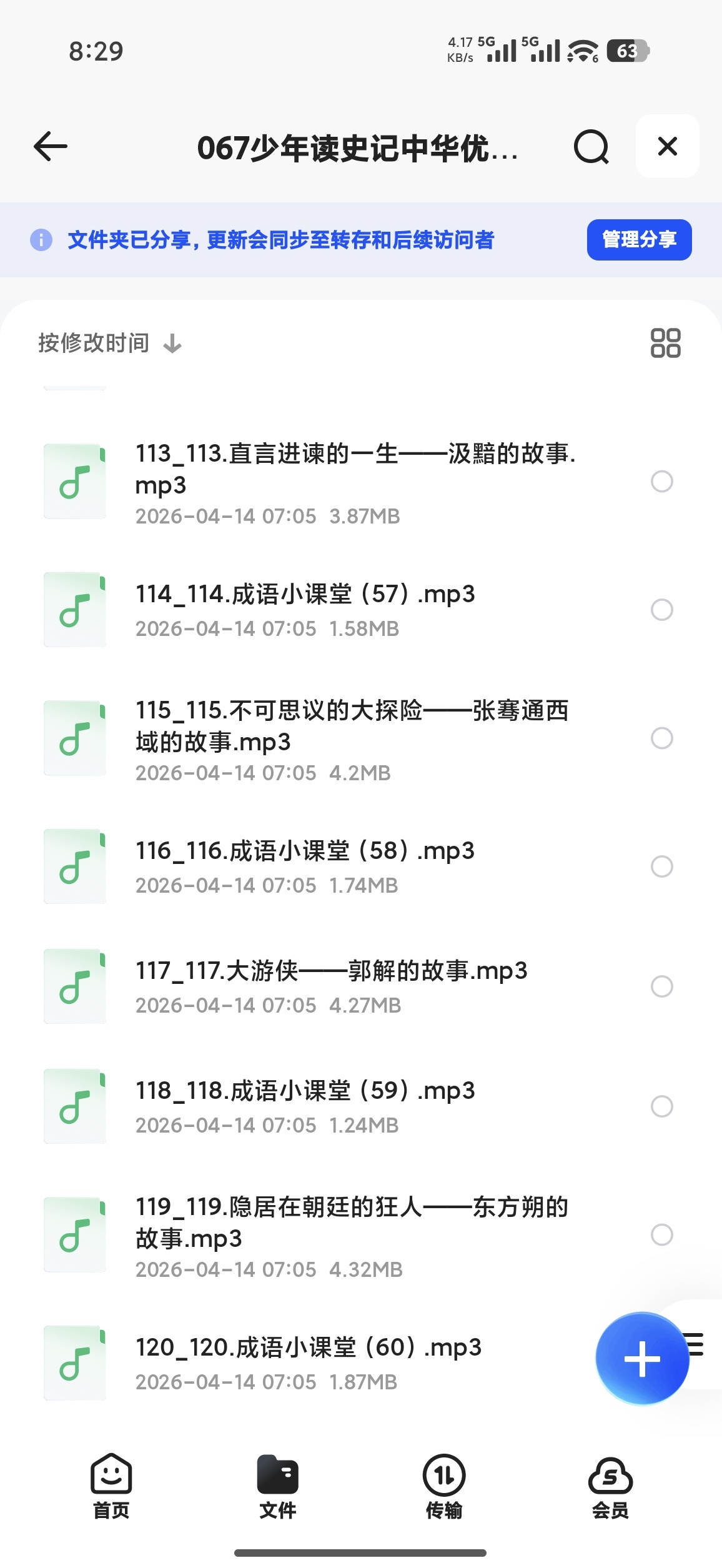Switch to the 传输 tab
Screen dimensions: 722x1568
(x=444, y=1487)
